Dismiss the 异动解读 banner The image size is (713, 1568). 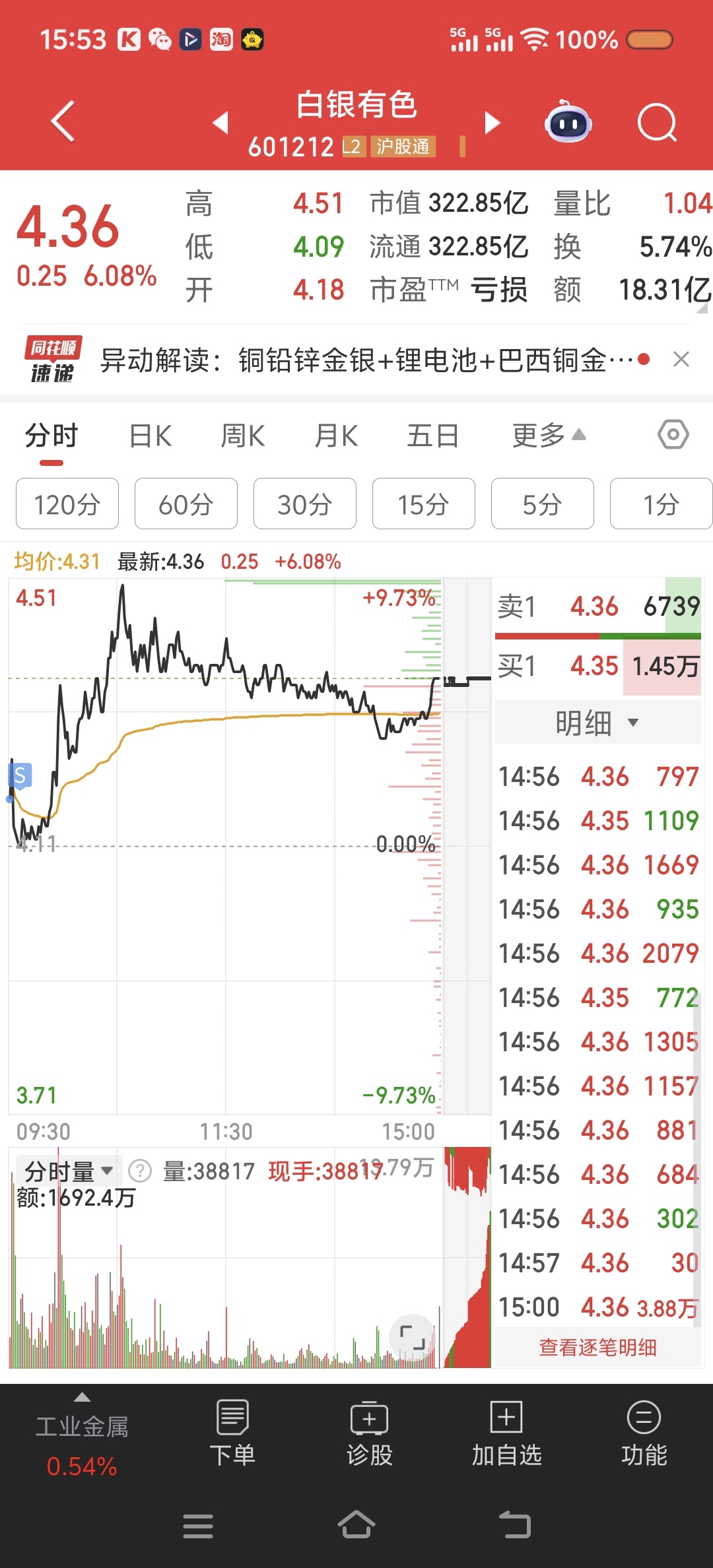(x=681, y=360)
